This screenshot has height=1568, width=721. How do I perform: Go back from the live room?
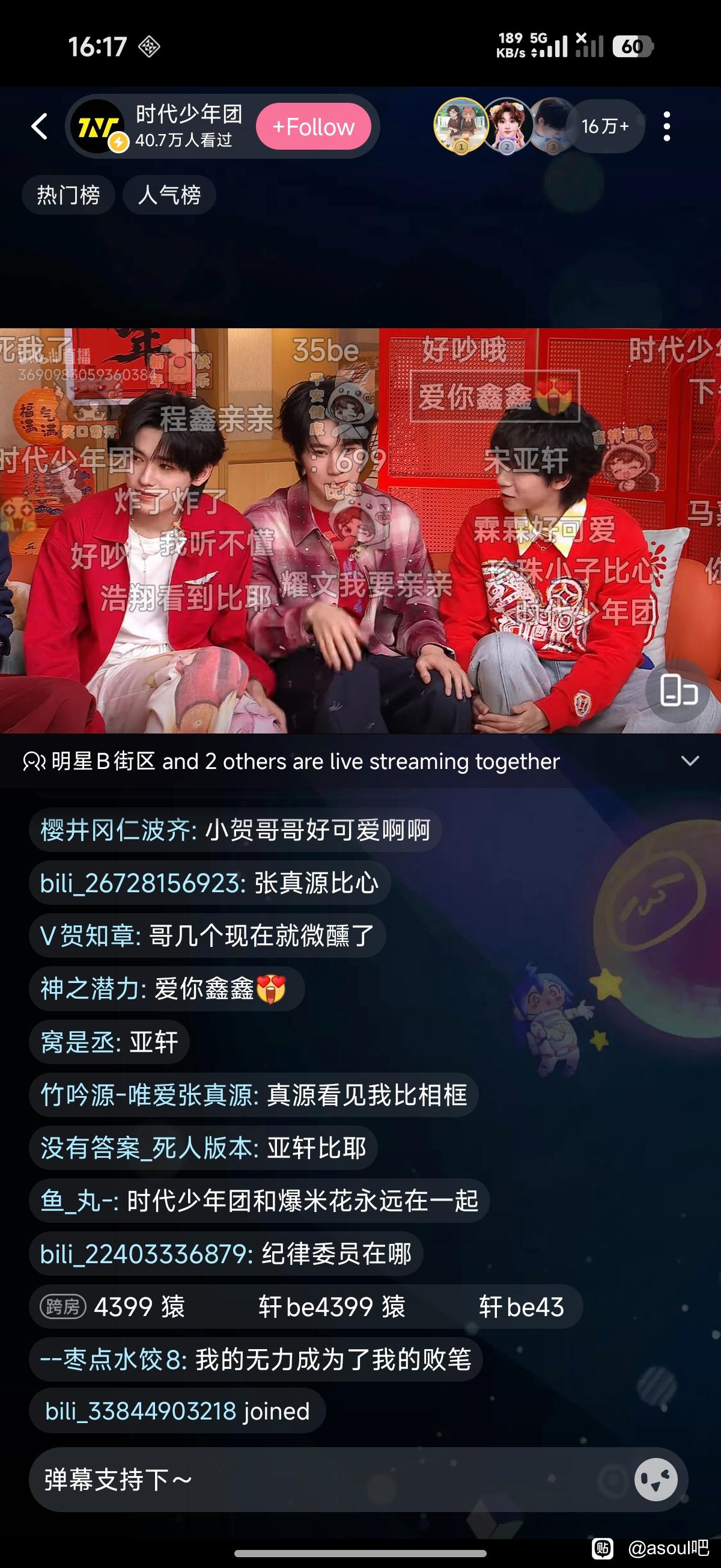click(x=40, y=127)
